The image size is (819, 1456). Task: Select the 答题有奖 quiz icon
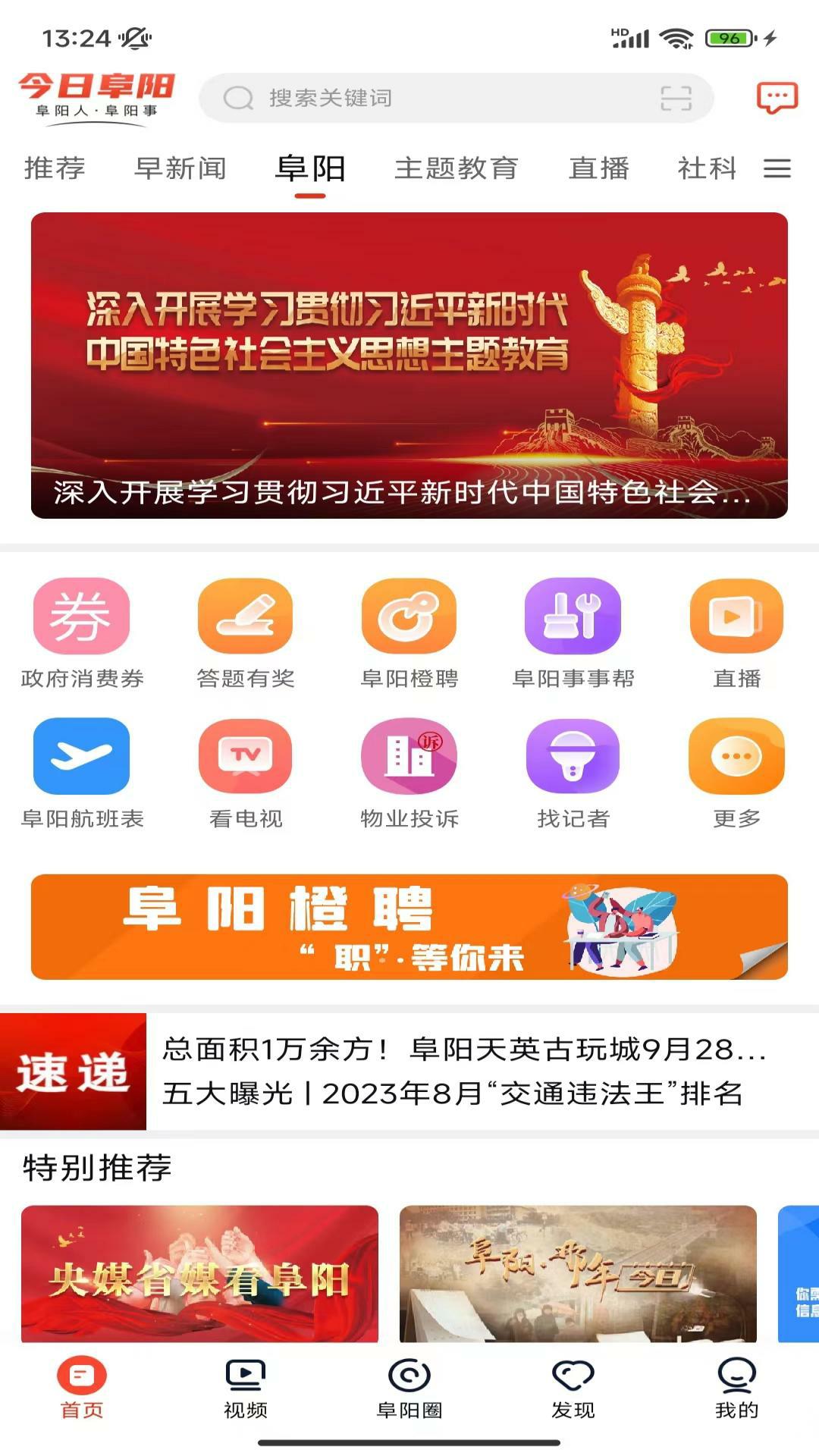pyautogui.click(x=246, y=618)
